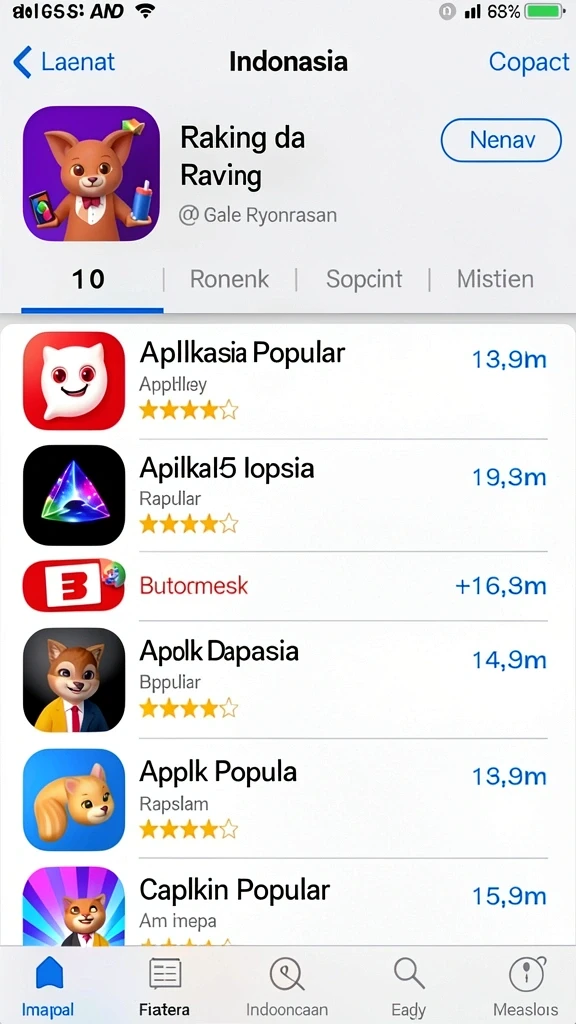The width and height of the screenshot is (576, 1024).
Task: Open Apolk Dapasia app row
Action: [x=287, y=679]
